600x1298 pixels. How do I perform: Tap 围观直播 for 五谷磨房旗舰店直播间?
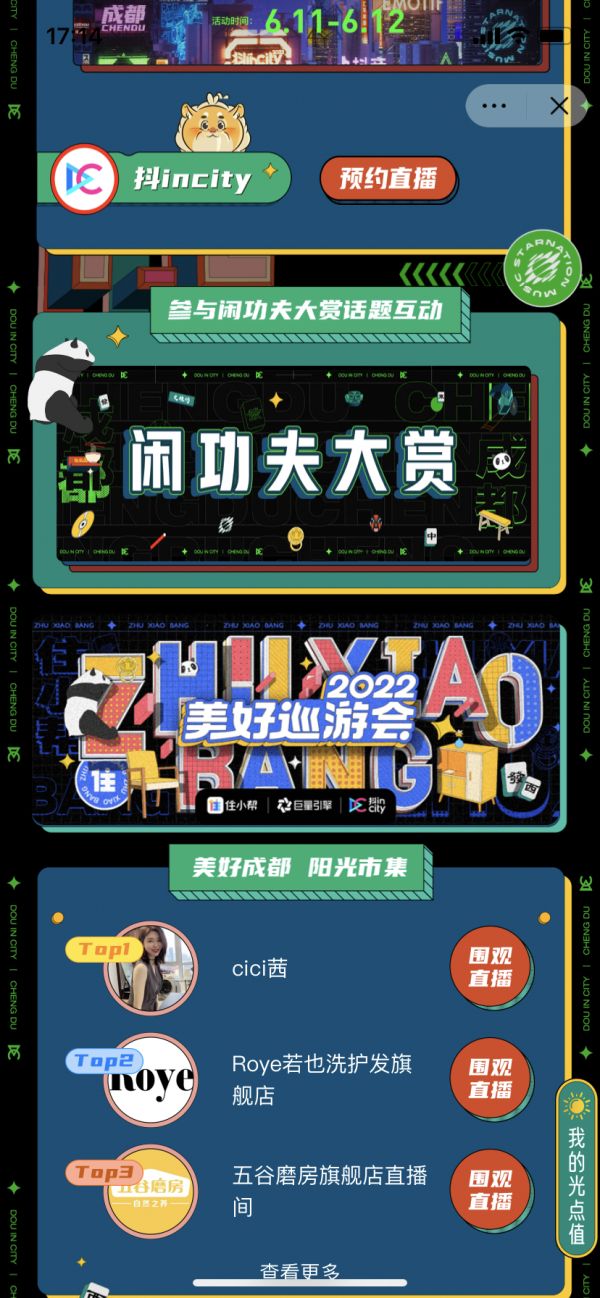[489, 1190]
